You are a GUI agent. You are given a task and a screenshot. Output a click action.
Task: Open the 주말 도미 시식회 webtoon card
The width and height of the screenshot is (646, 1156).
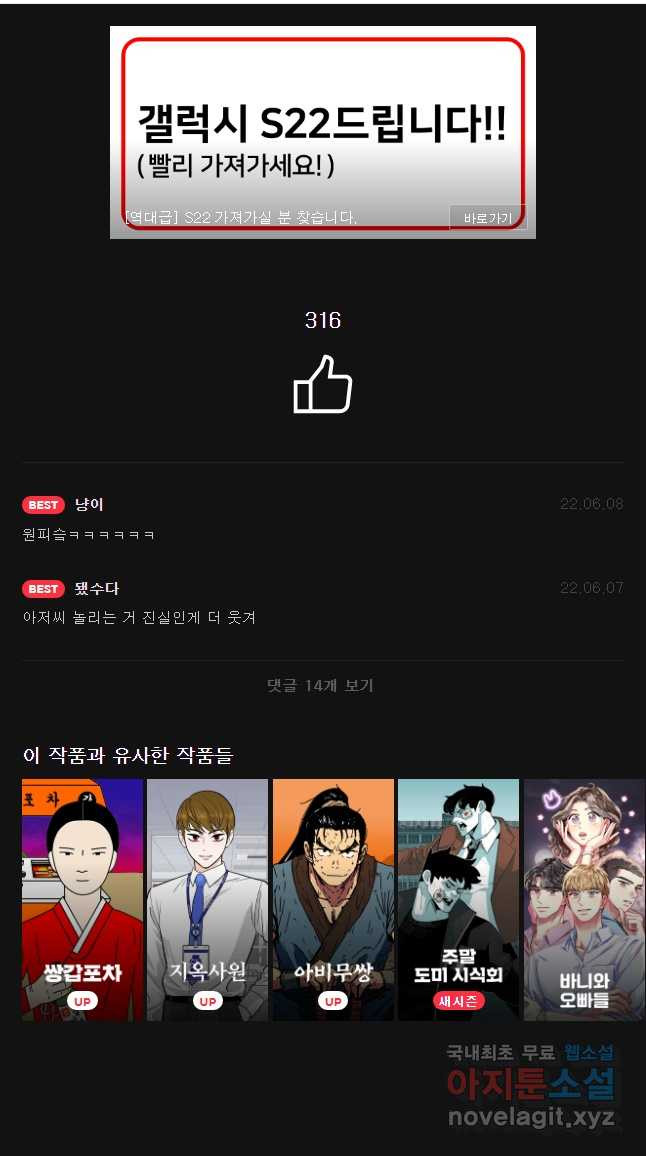[458, 899]
